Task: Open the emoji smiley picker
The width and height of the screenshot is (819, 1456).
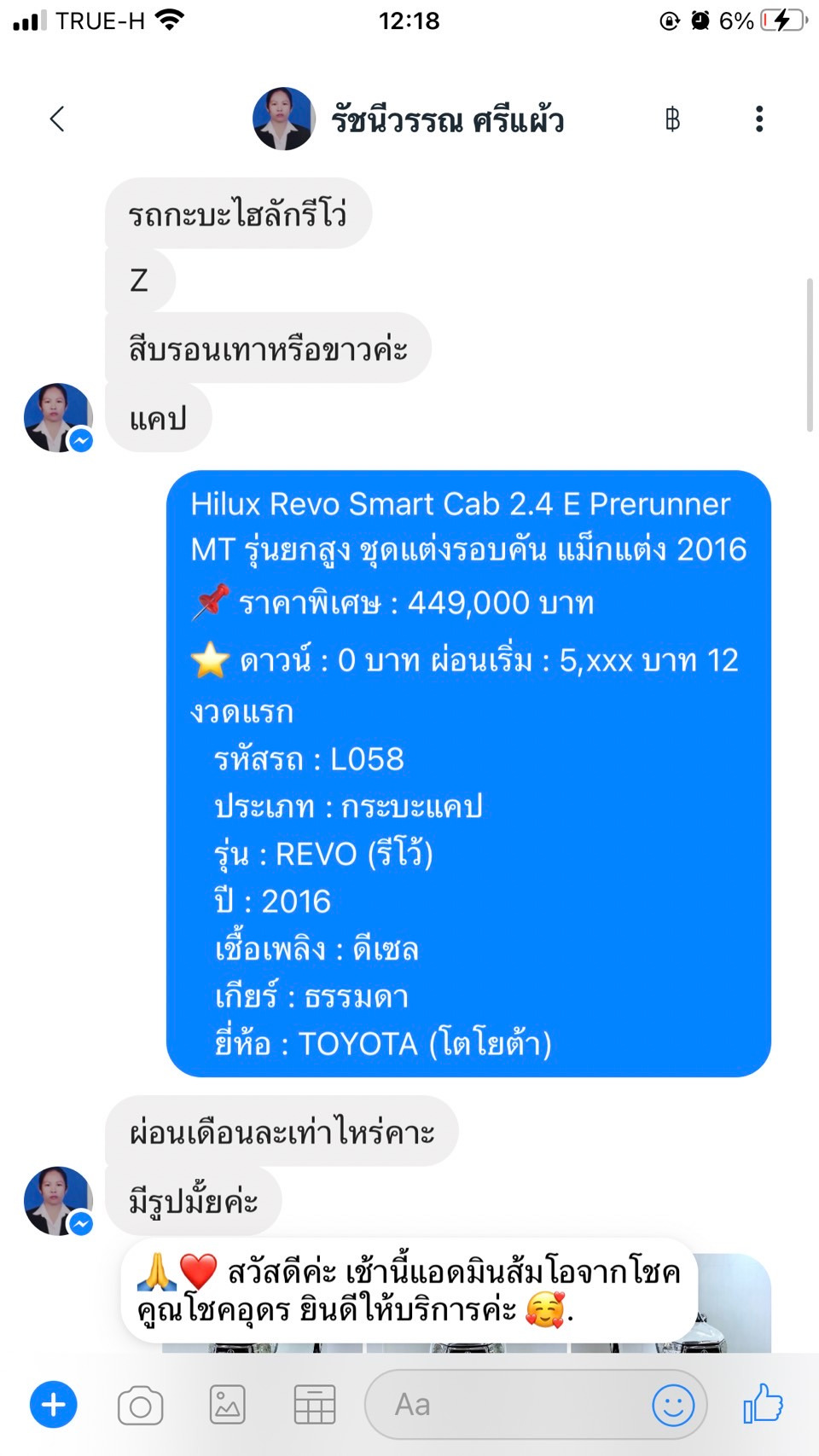Action: point(673,1405)
